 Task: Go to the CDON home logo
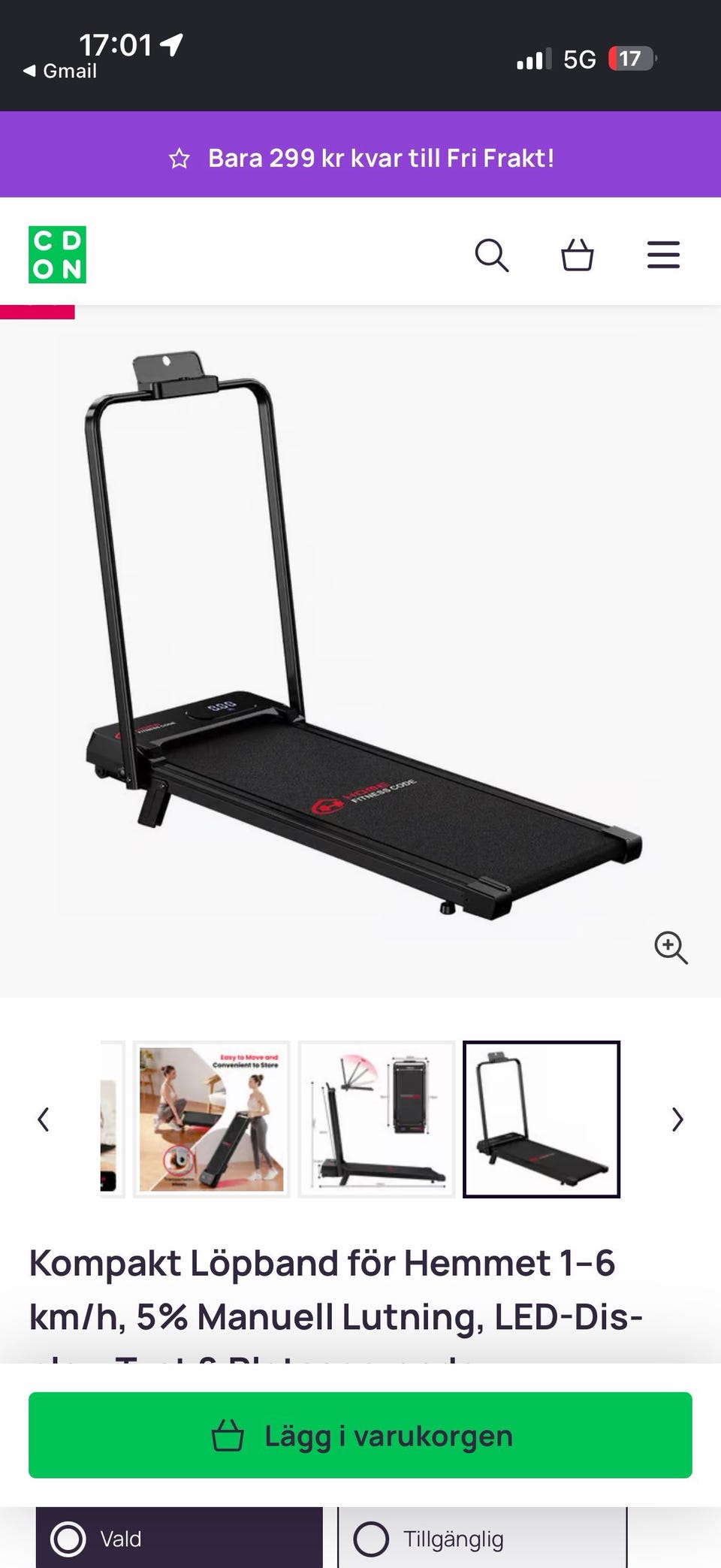point(57,255)
